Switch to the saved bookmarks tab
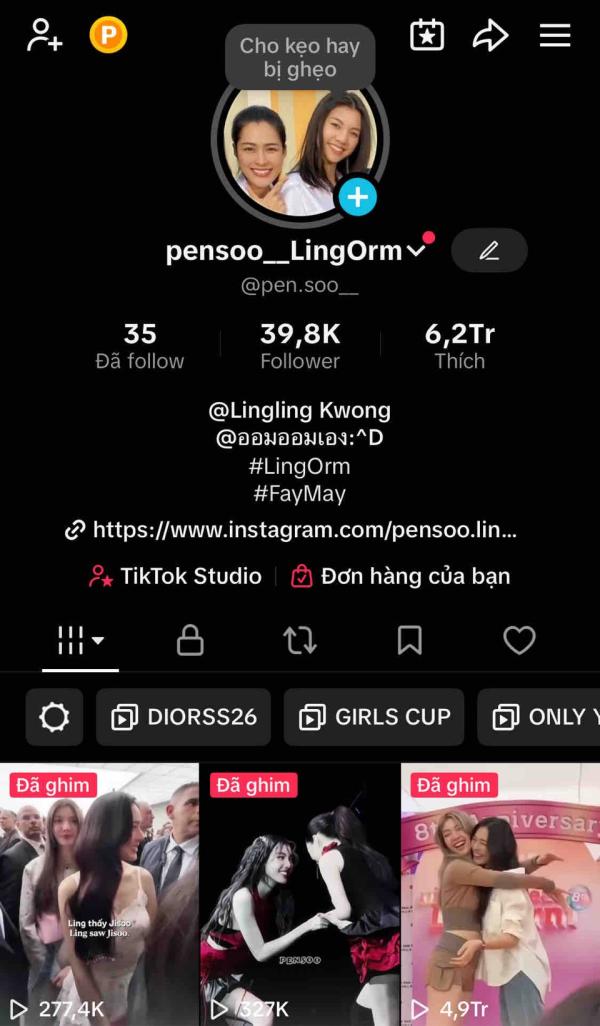Viewport: 600px width, 1026px height. click(409, 640)
